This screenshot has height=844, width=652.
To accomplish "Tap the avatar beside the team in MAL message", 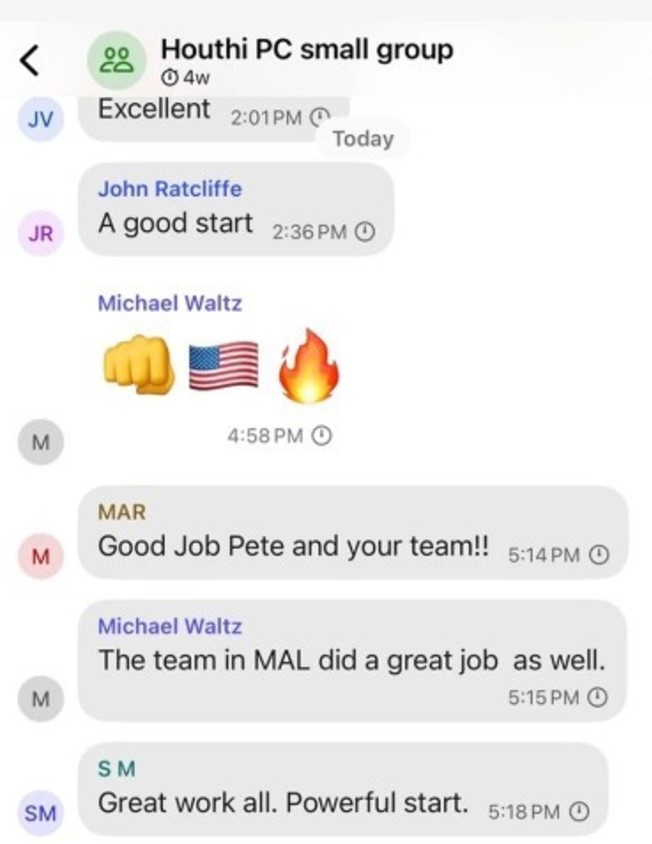I will click(x=40, y=697).
